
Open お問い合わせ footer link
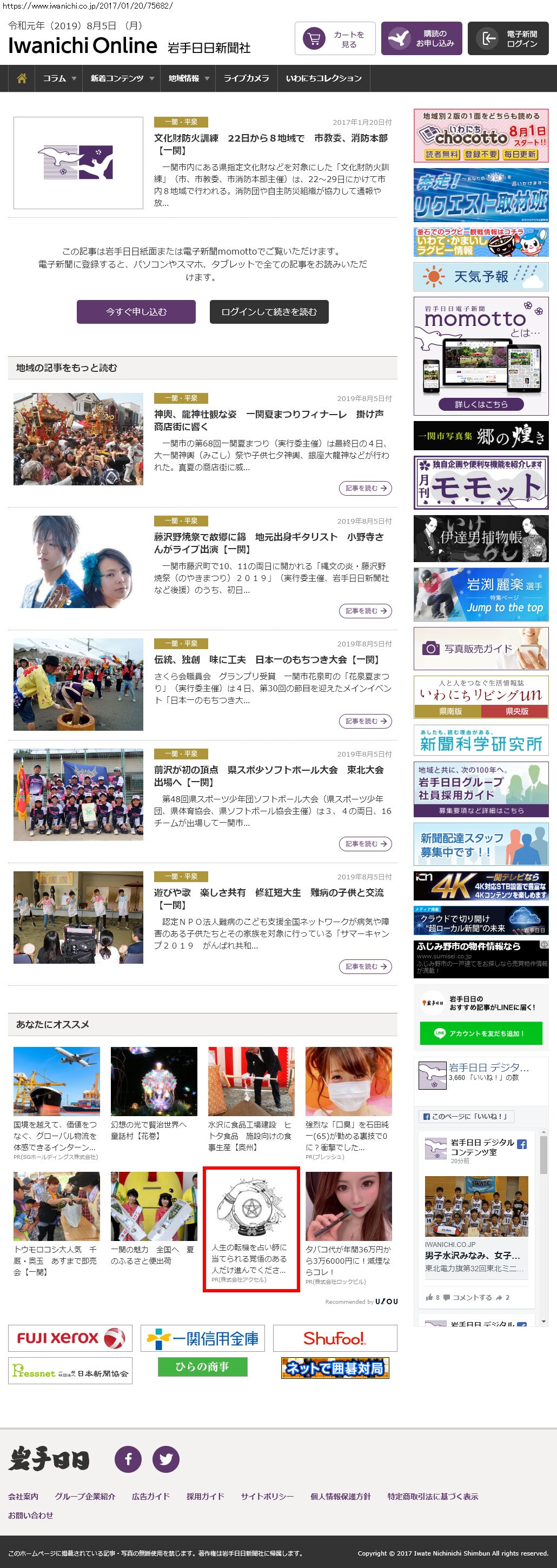(x=30, y=1515)
